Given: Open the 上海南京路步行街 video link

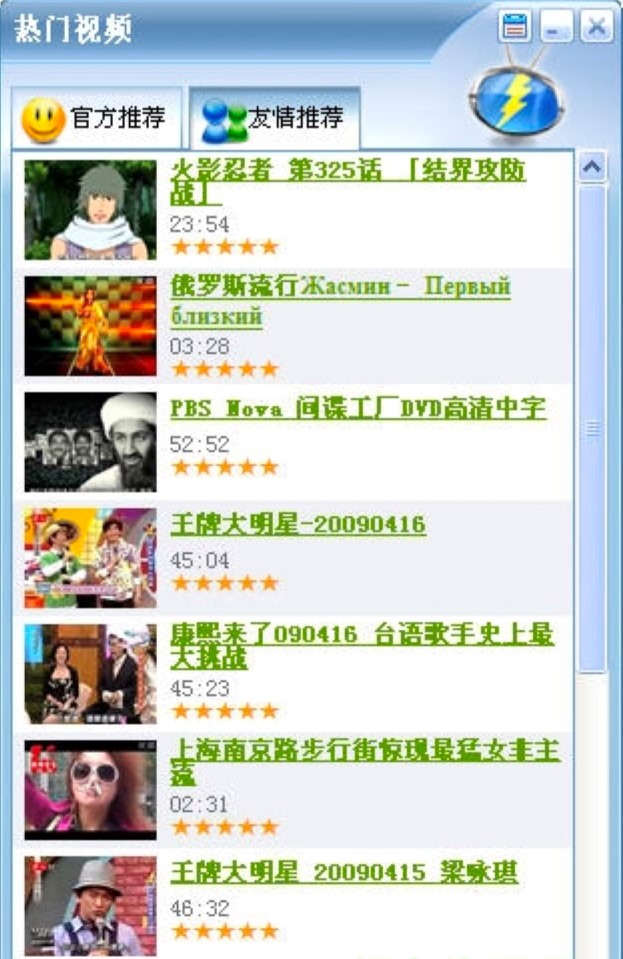Looking at the screenshot, I should coord(364,751).
